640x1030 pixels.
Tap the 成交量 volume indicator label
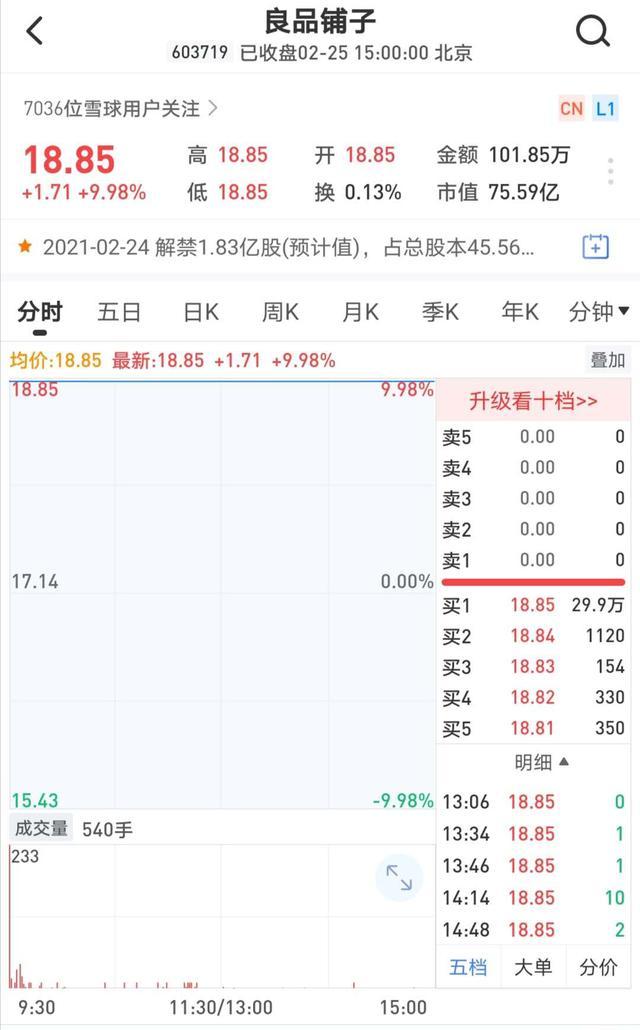[41, 829]
